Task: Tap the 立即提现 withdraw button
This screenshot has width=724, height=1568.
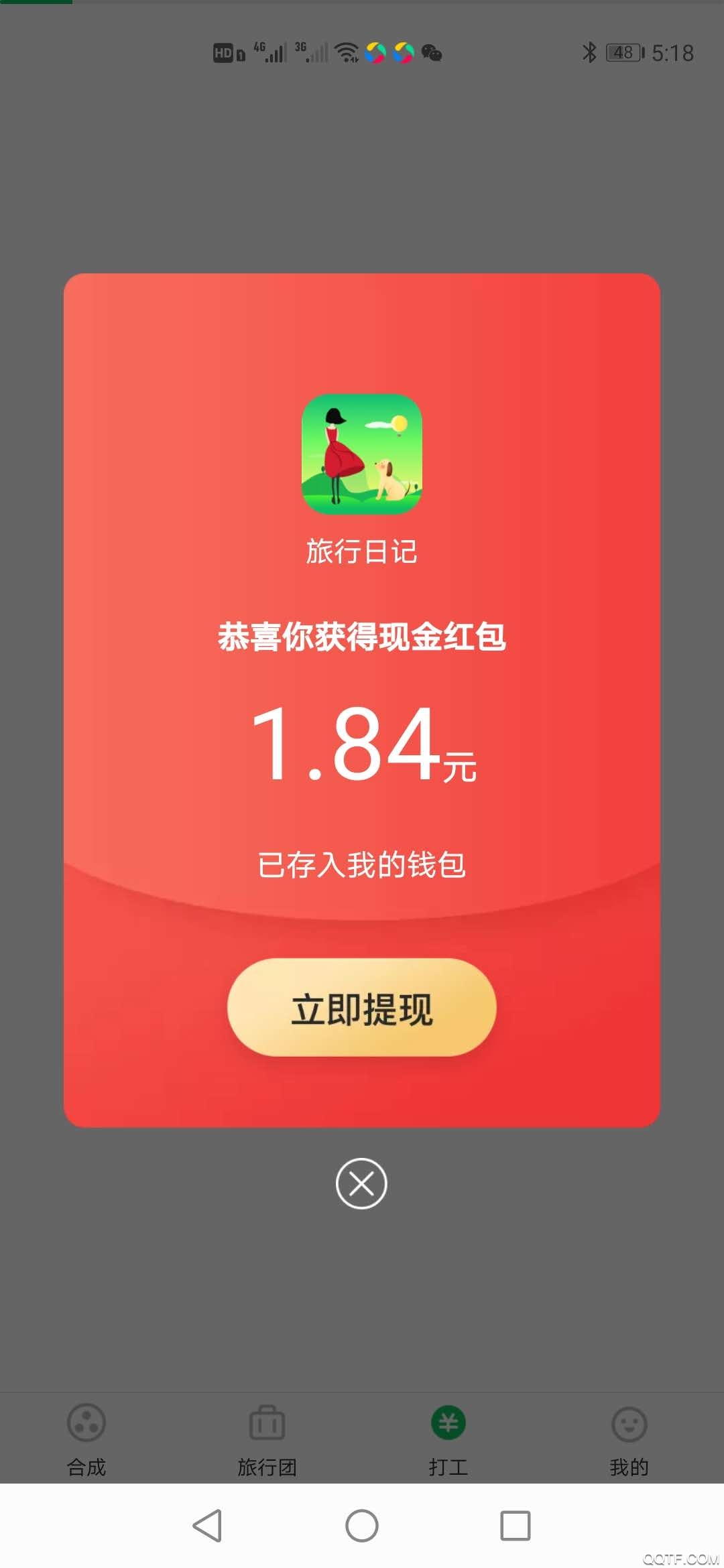Action: click(361, 1008)
